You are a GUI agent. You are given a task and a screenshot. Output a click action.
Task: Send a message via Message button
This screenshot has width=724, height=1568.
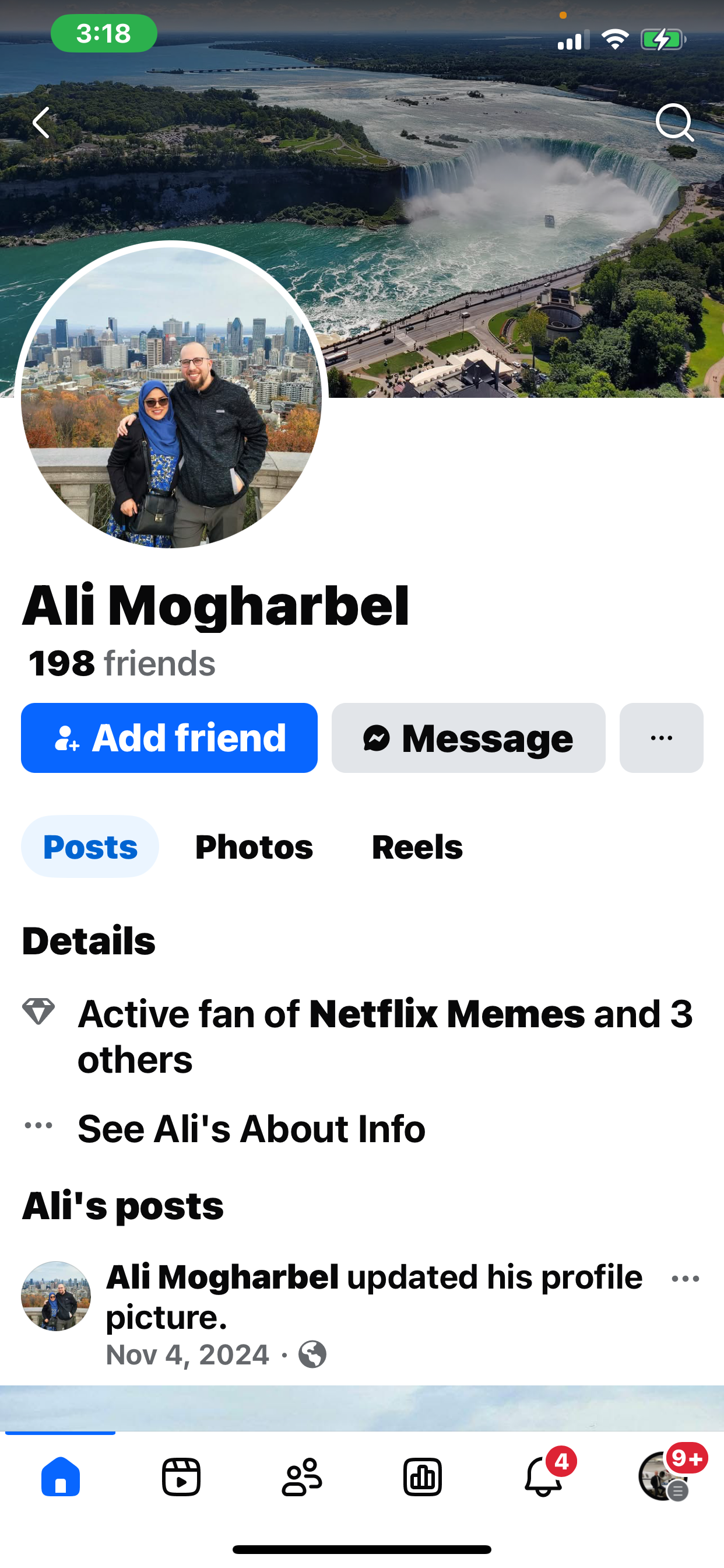468,738
